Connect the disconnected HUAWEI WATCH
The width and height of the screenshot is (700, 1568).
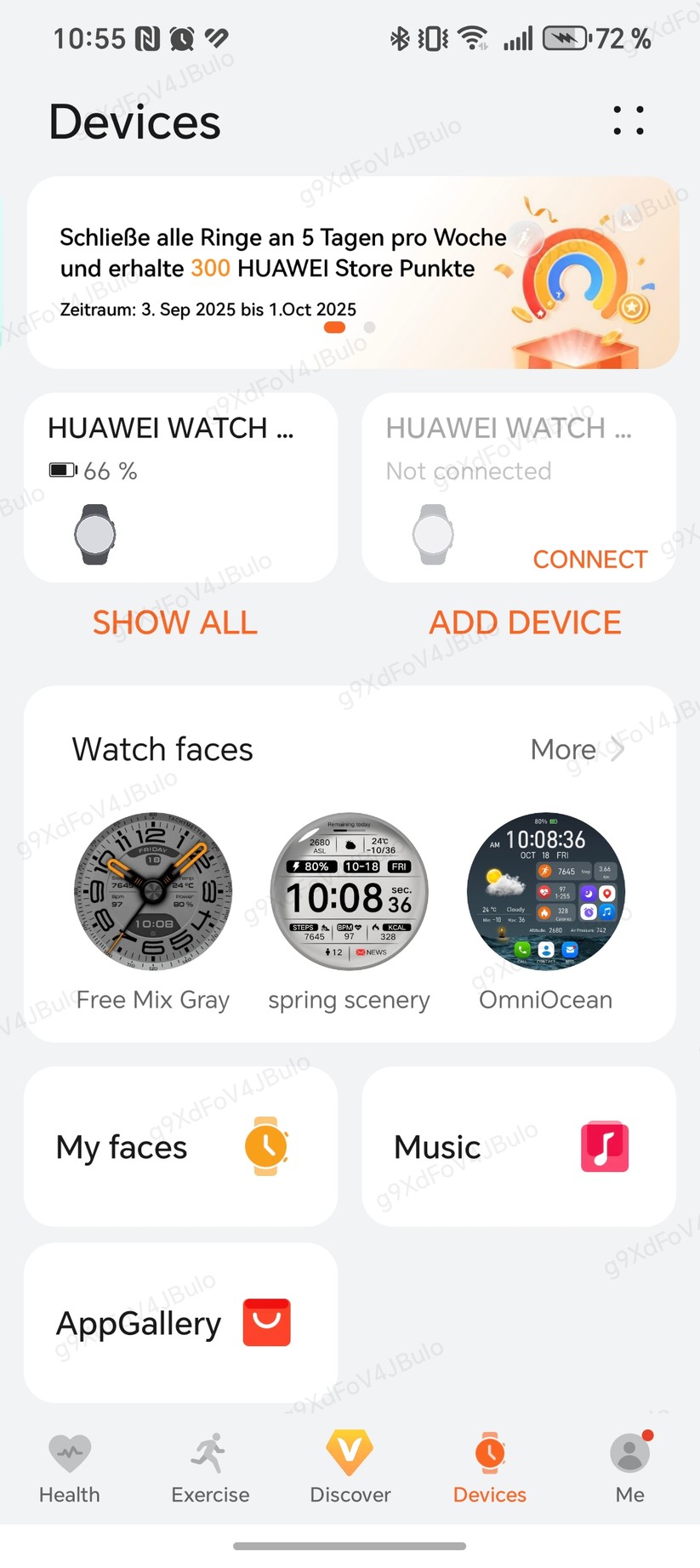(x=589, y=559)
